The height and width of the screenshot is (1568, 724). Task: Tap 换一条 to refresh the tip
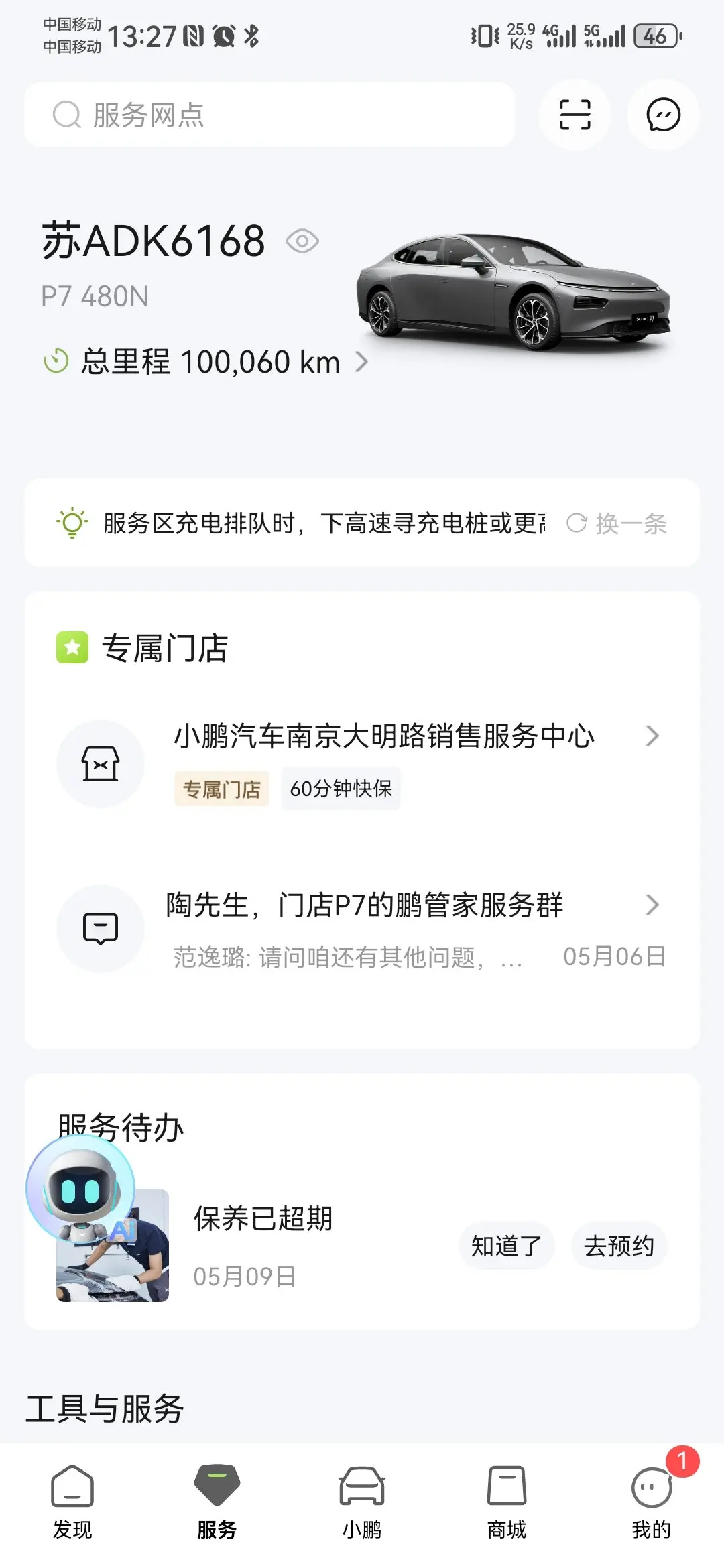point(617,523)
